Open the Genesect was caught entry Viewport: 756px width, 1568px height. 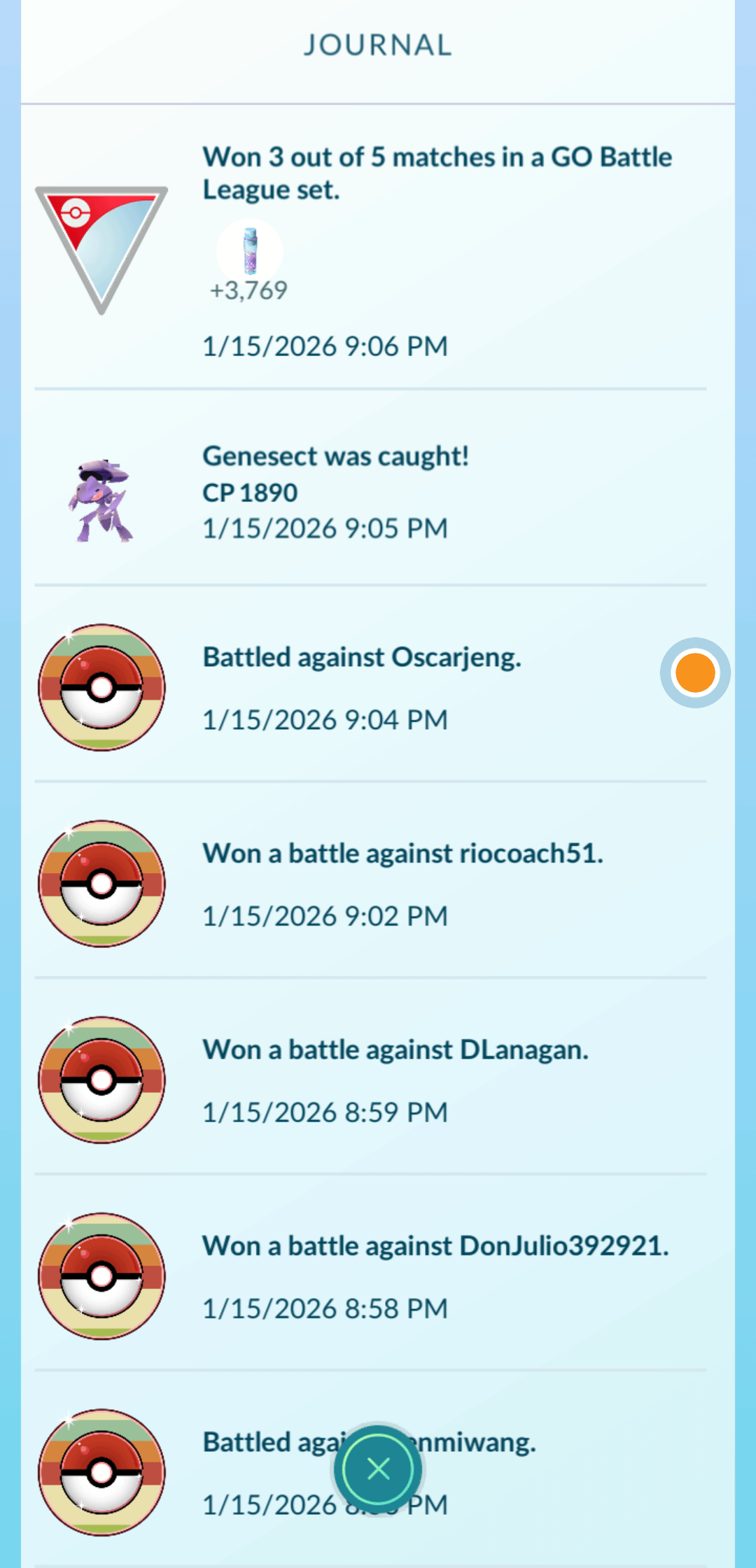[336, 492]
